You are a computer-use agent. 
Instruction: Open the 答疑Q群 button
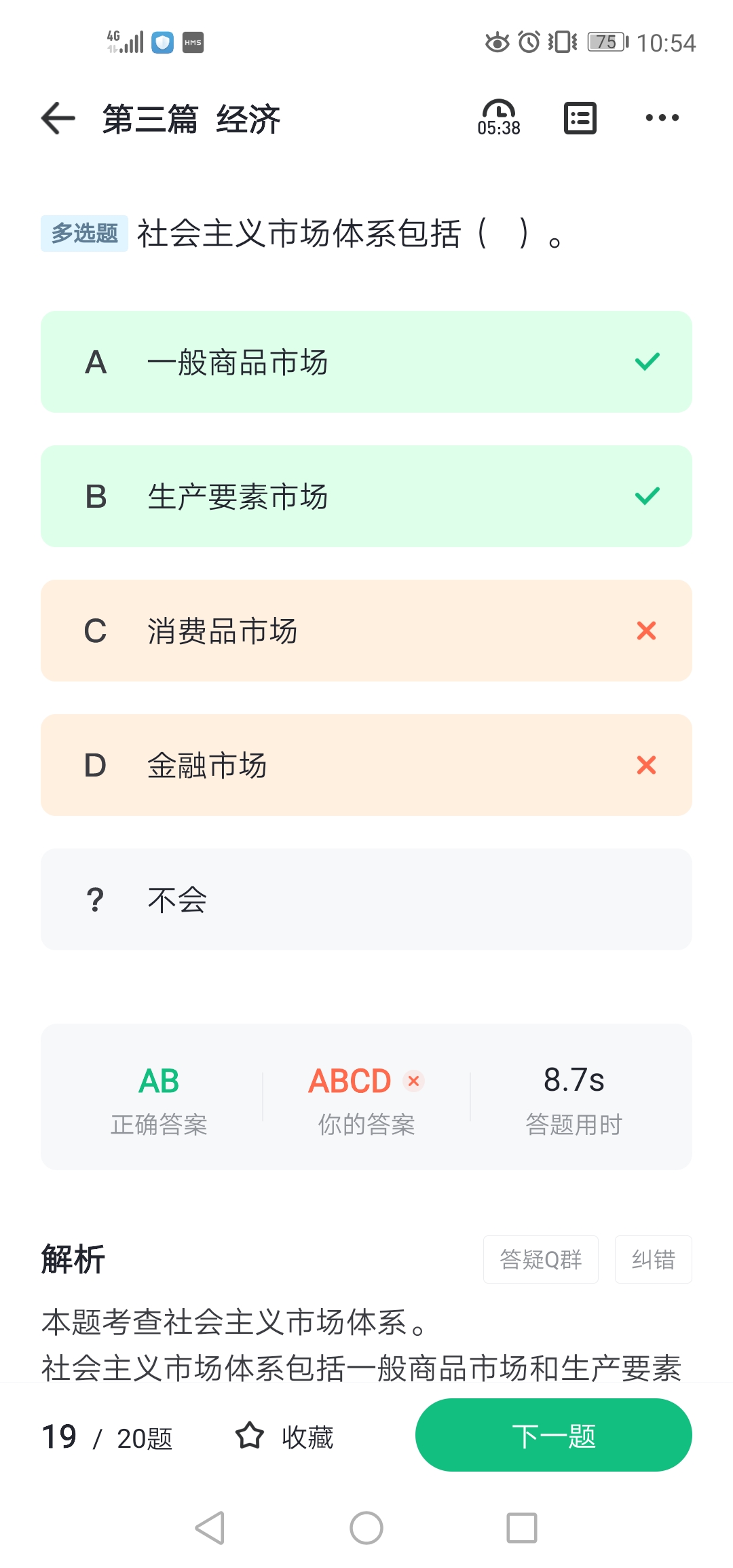point(541,1260)
